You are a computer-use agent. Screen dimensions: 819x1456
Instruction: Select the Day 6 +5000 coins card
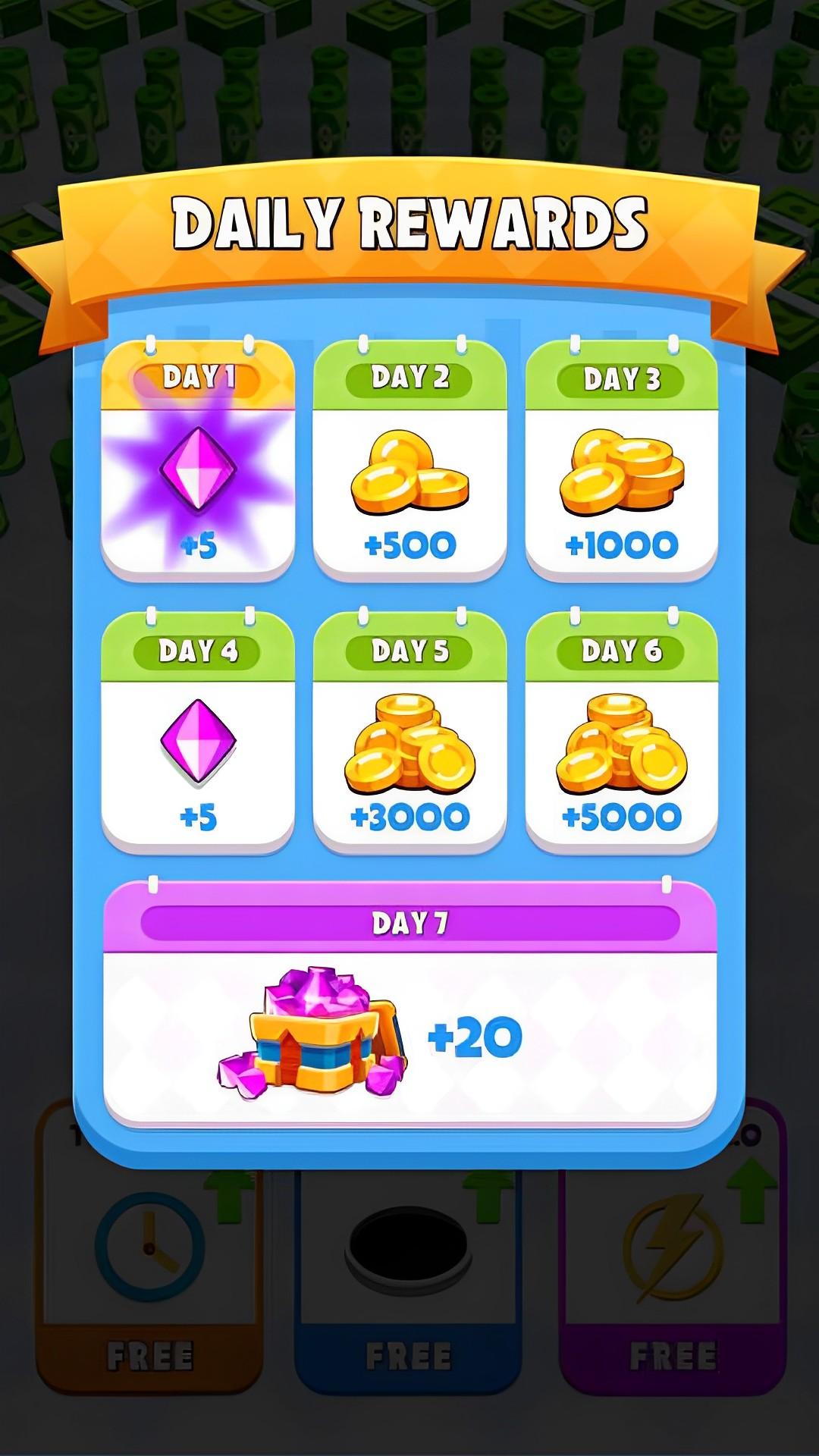pyautogui.click(x=622, y=732)
